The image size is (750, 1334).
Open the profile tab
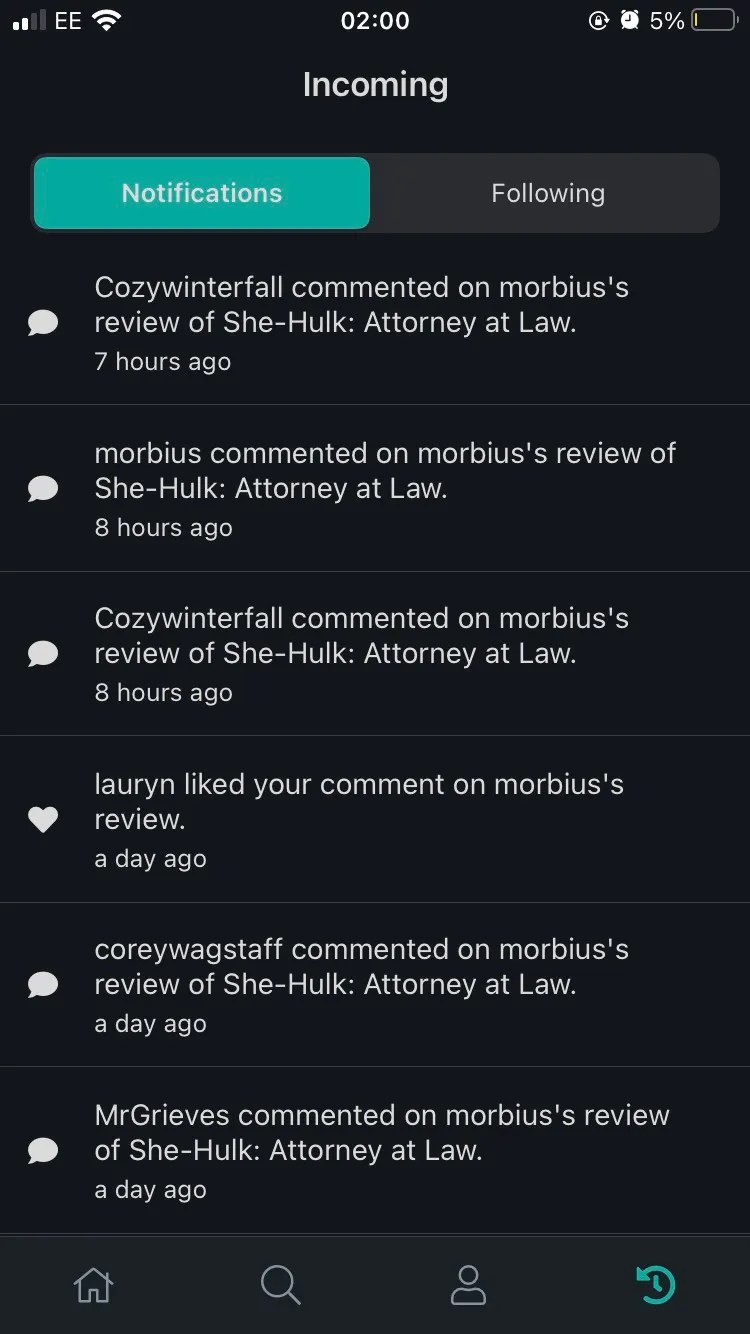tap(468, 1284)
